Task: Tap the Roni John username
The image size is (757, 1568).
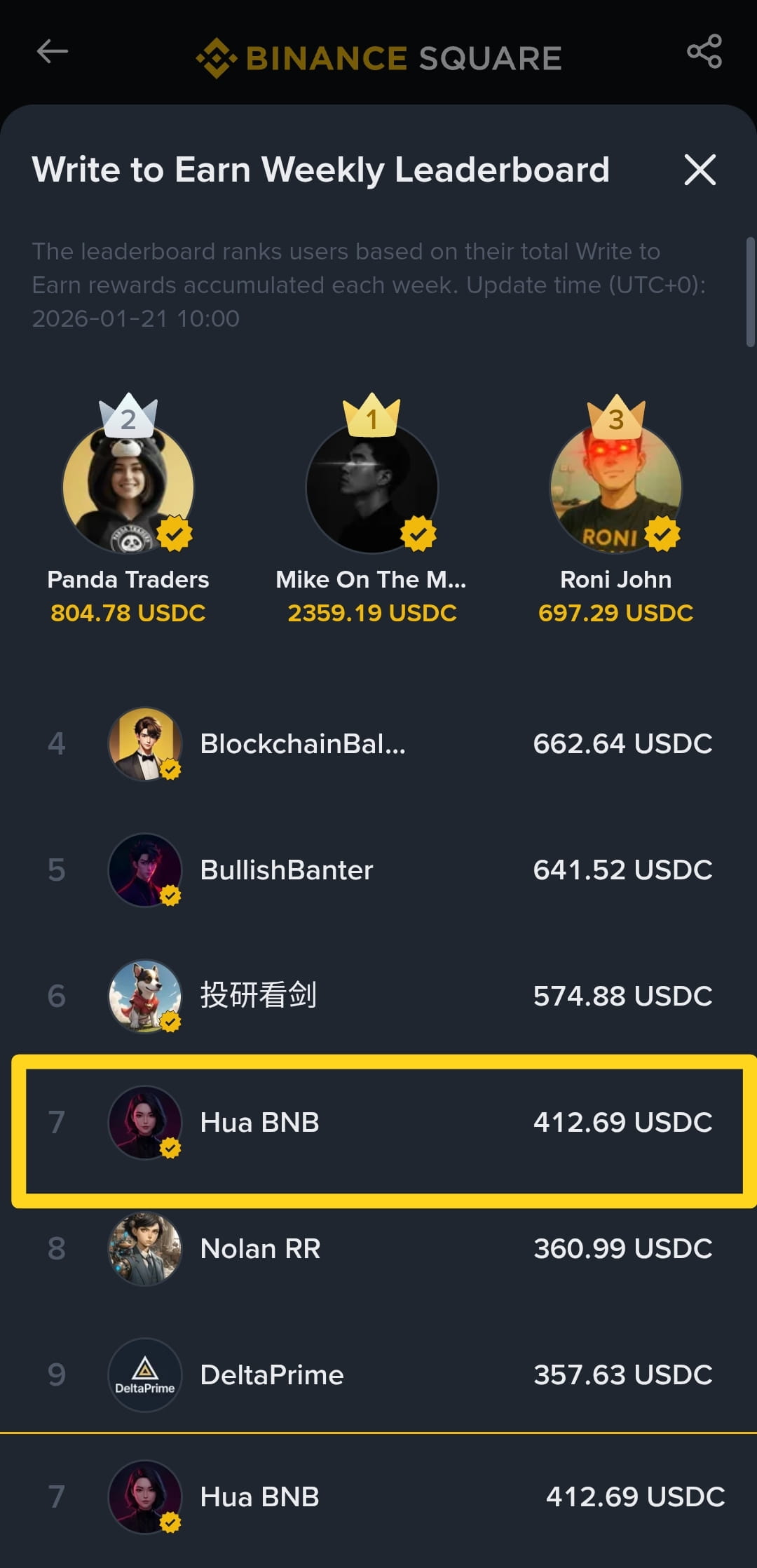Action: (615, 579)
